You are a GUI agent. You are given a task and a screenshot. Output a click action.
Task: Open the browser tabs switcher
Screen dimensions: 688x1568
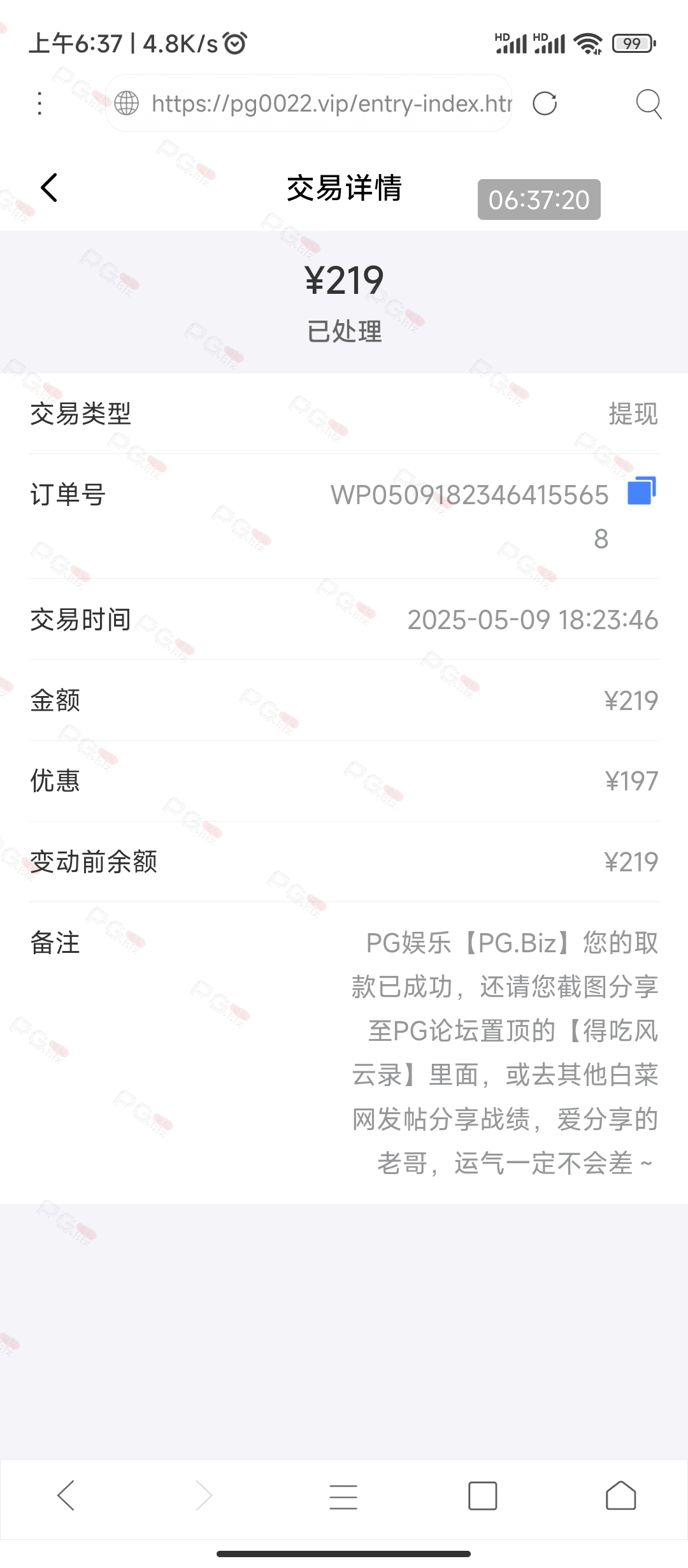pos(482,1496)
